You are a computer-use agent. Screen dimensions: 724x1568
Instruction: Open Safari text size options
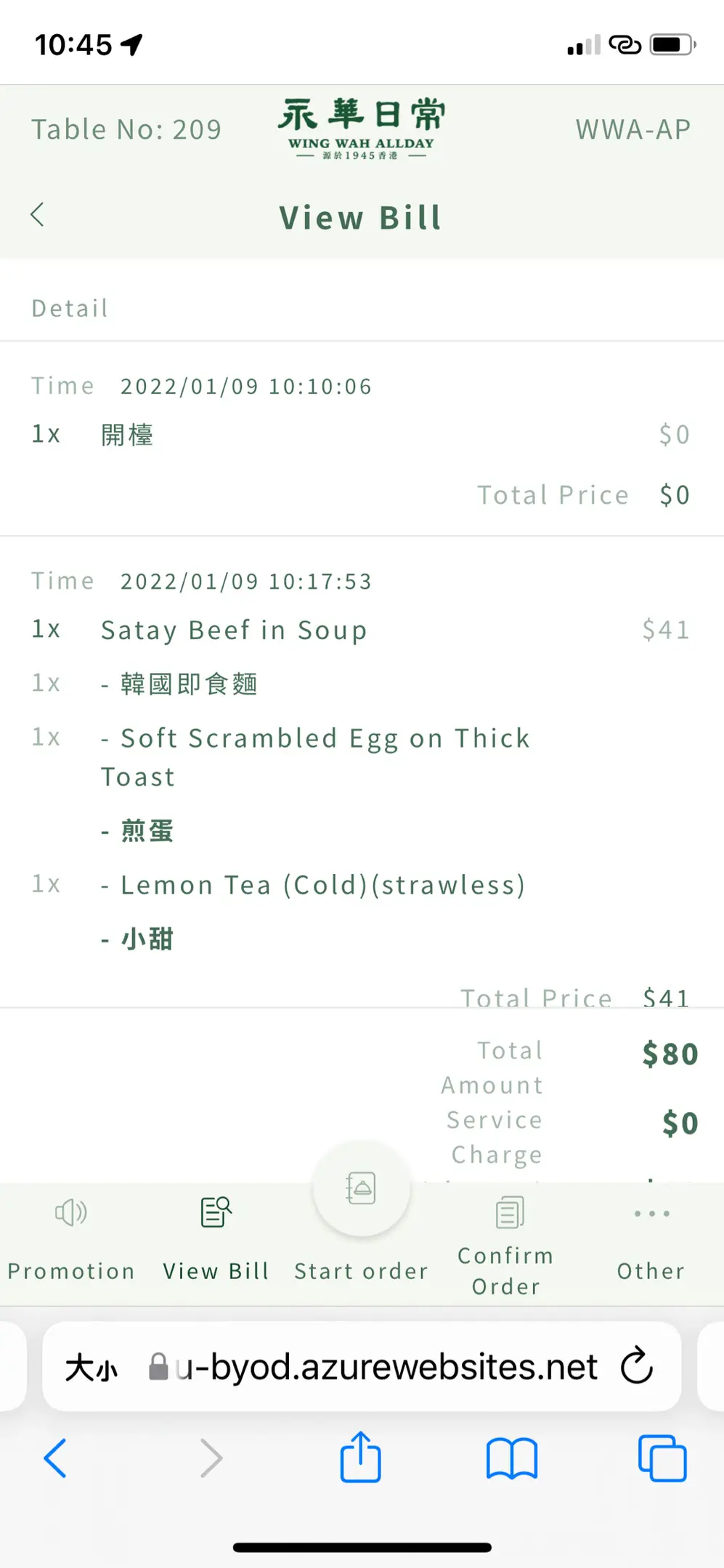pyautogui.click(x=91, y=1368)
